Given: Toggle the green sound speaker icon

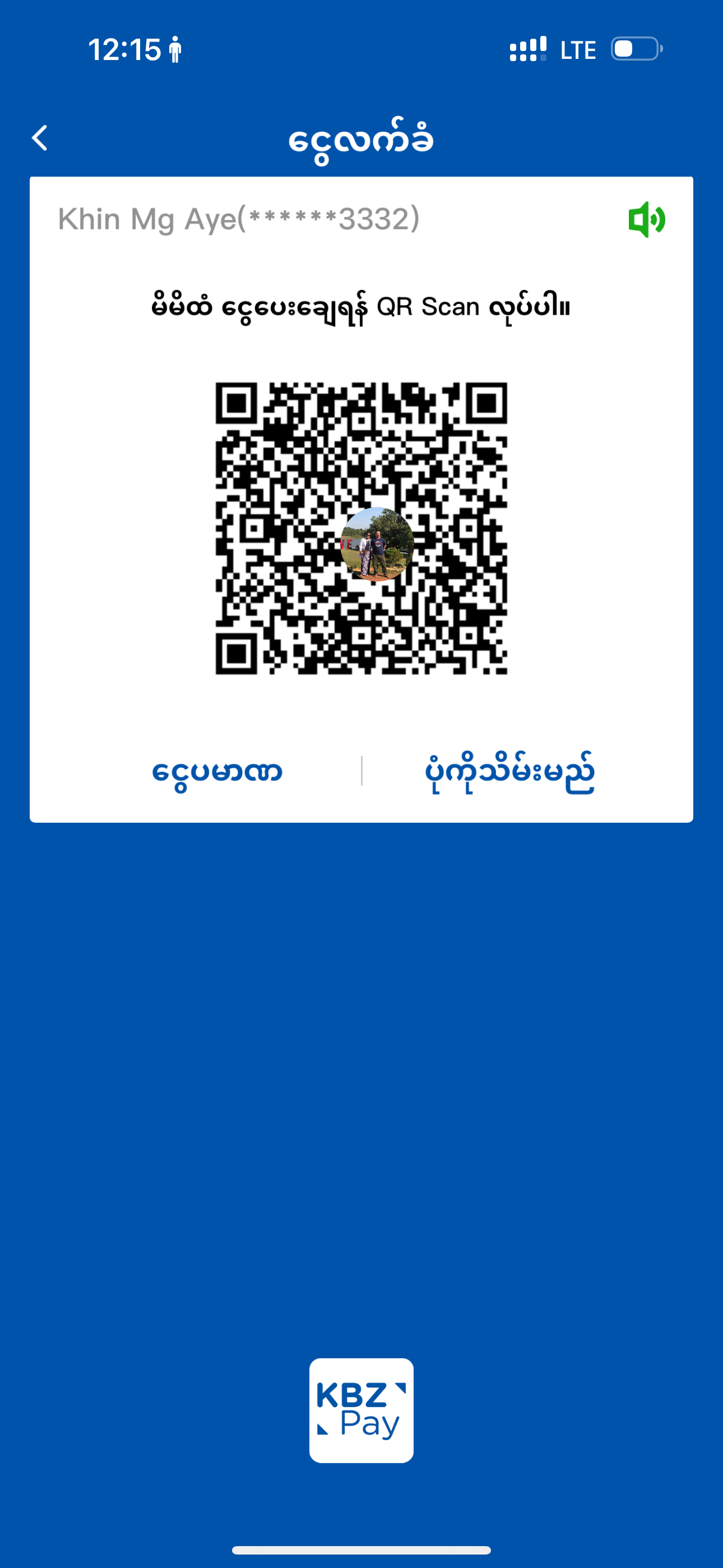Looking at the screenshot, I should pyautogui.click(x=646, y=219).
